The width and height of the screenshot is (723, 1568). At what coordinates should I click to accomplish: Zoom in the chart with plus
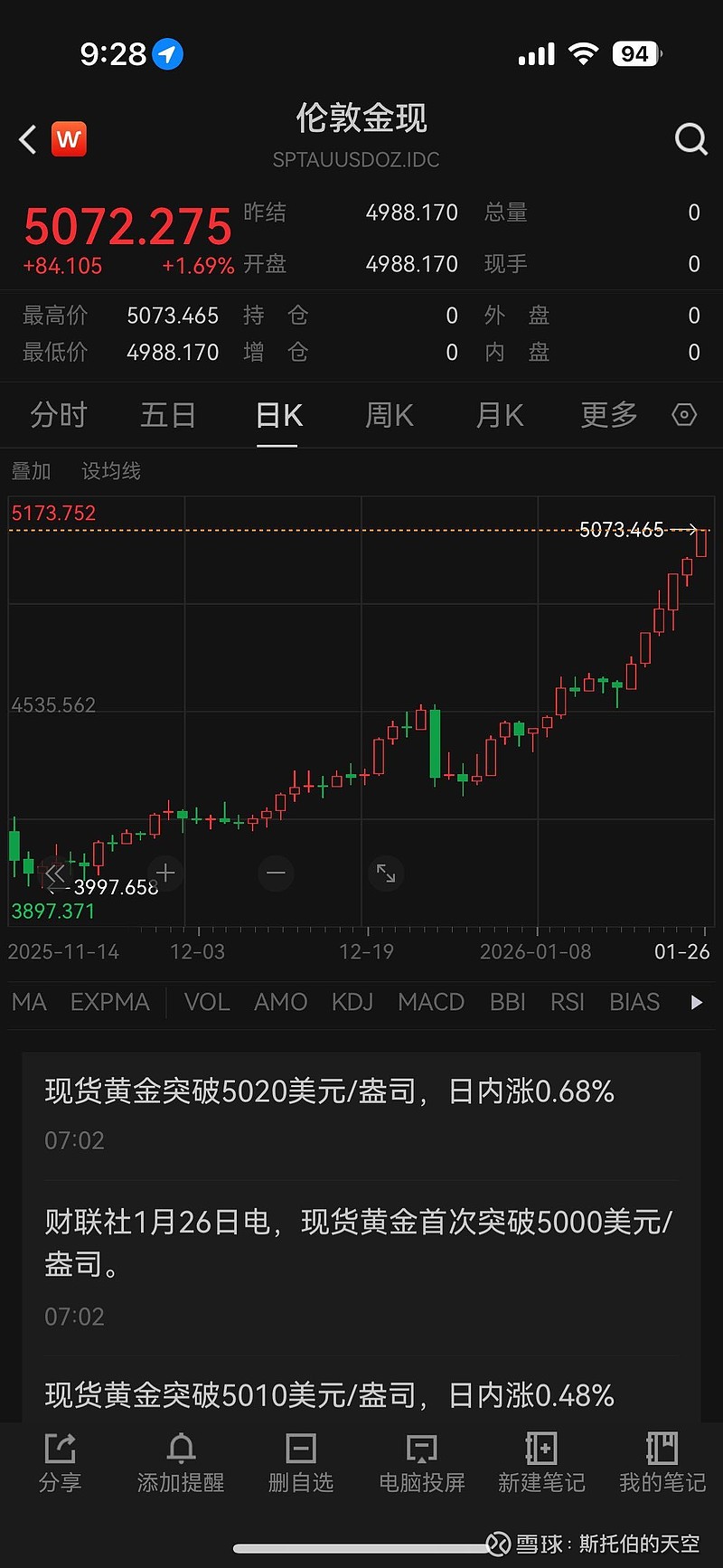click(x=165, y=873)
